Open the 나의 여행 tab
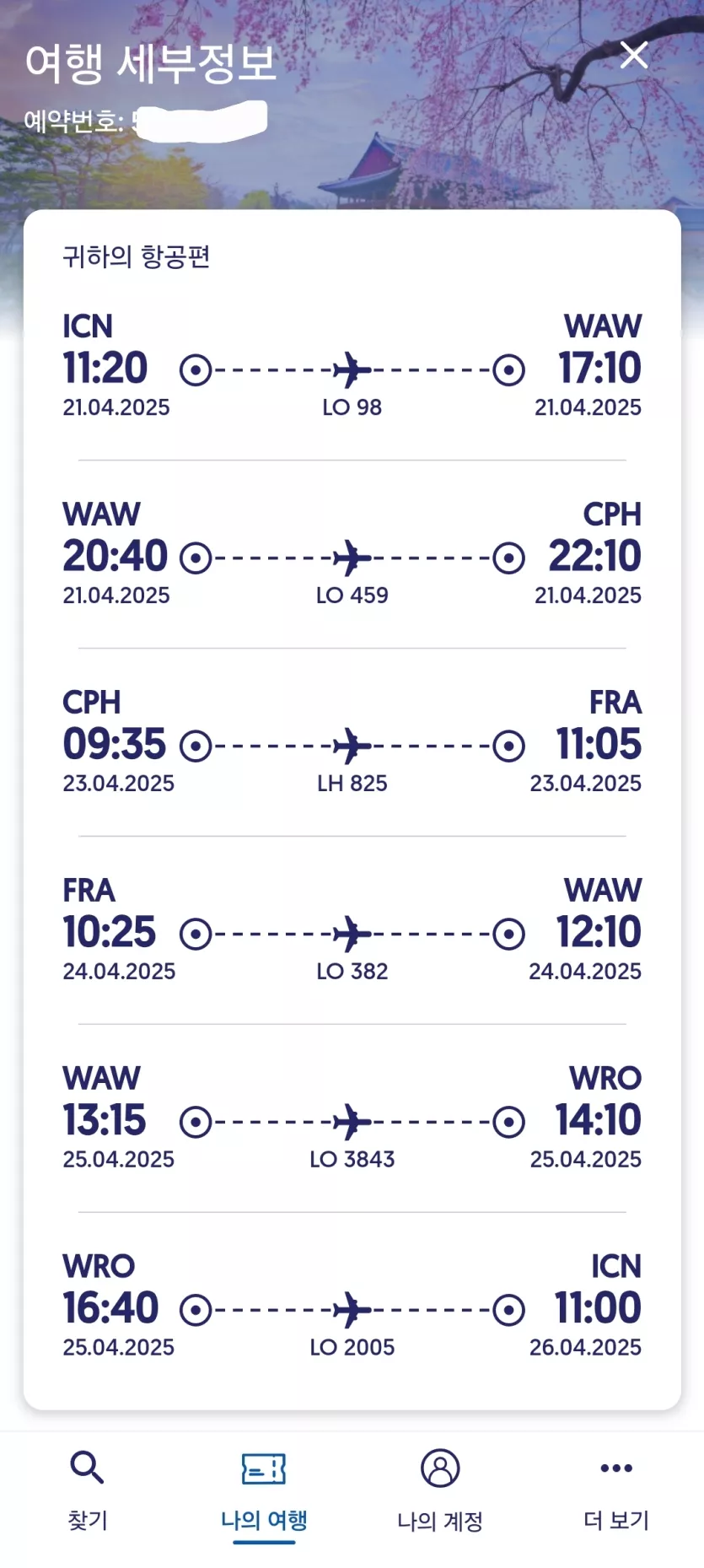 click(264, 1490)
